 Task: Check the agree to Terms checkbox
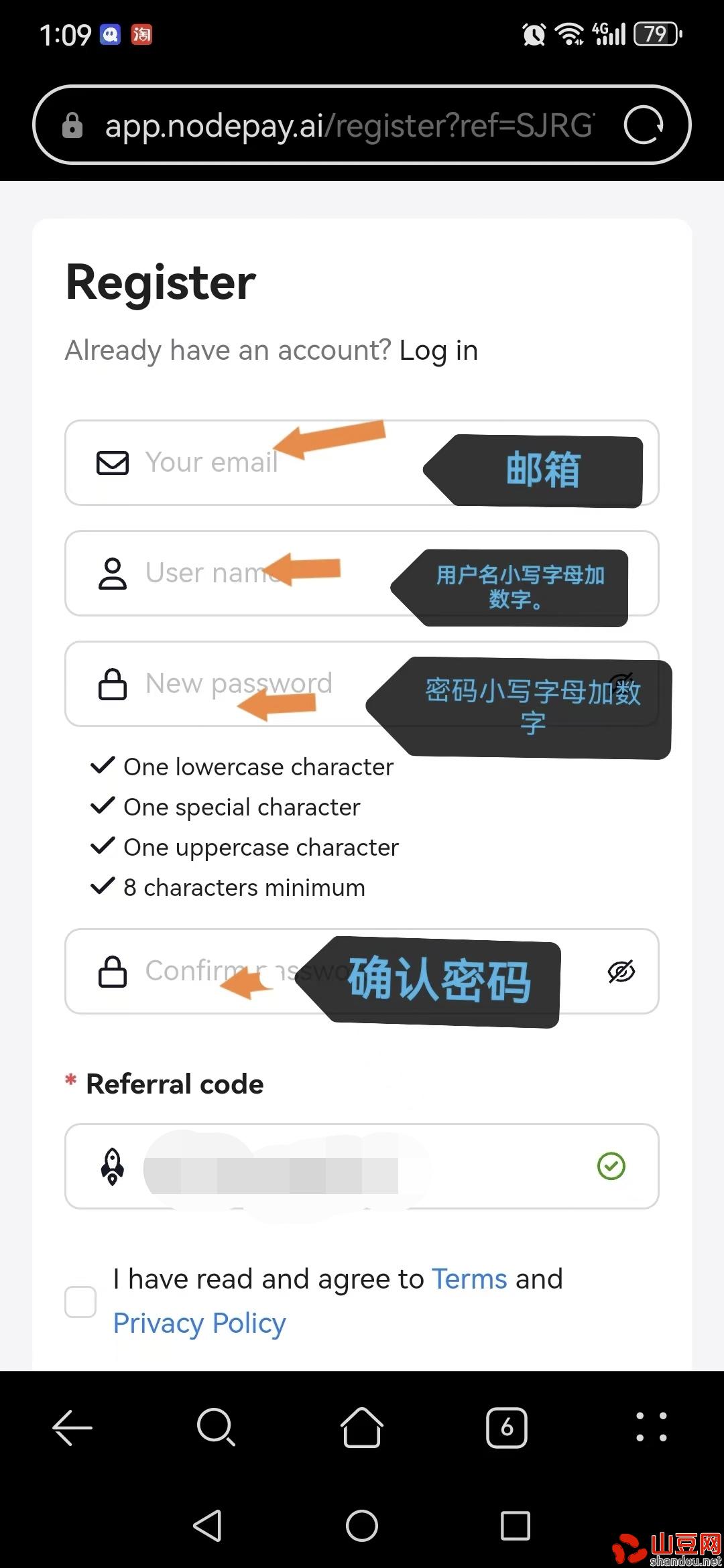coord(80,1301)
